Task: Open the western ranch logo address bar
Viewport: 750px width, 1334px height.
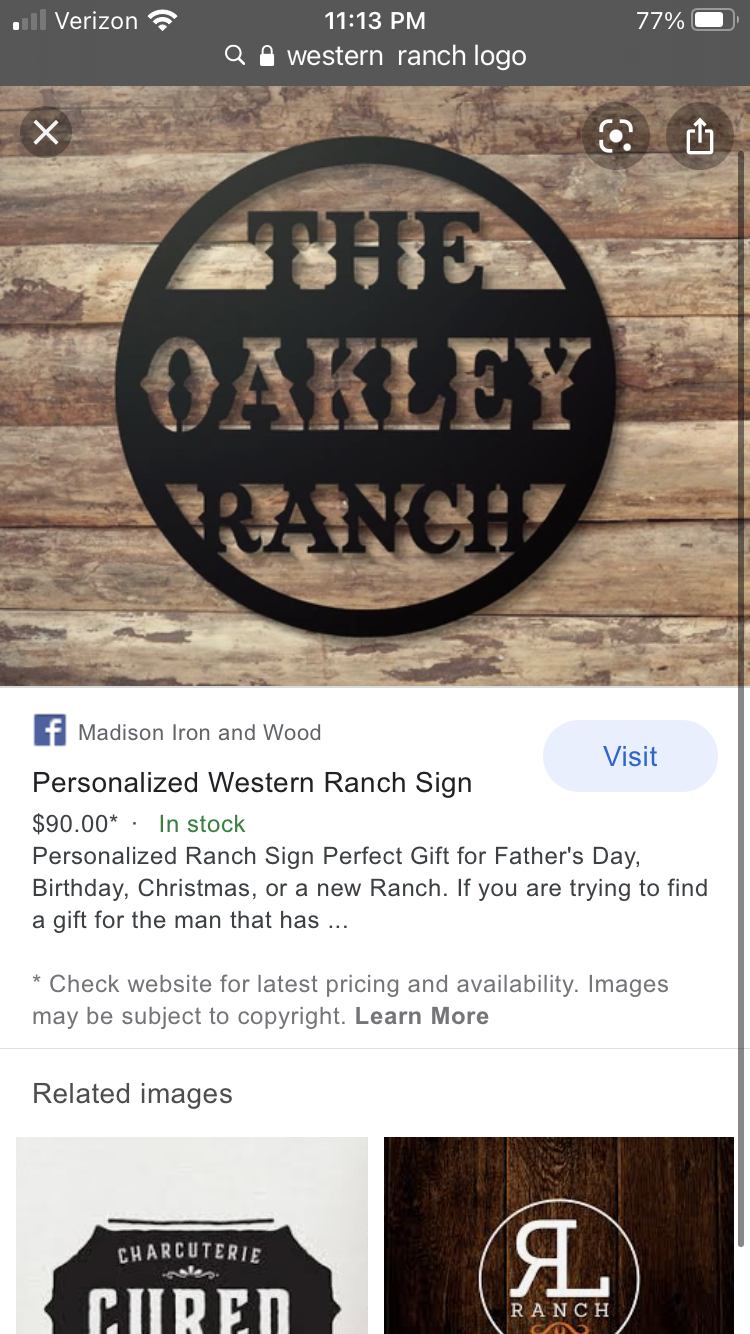Action: click(375, 56)
